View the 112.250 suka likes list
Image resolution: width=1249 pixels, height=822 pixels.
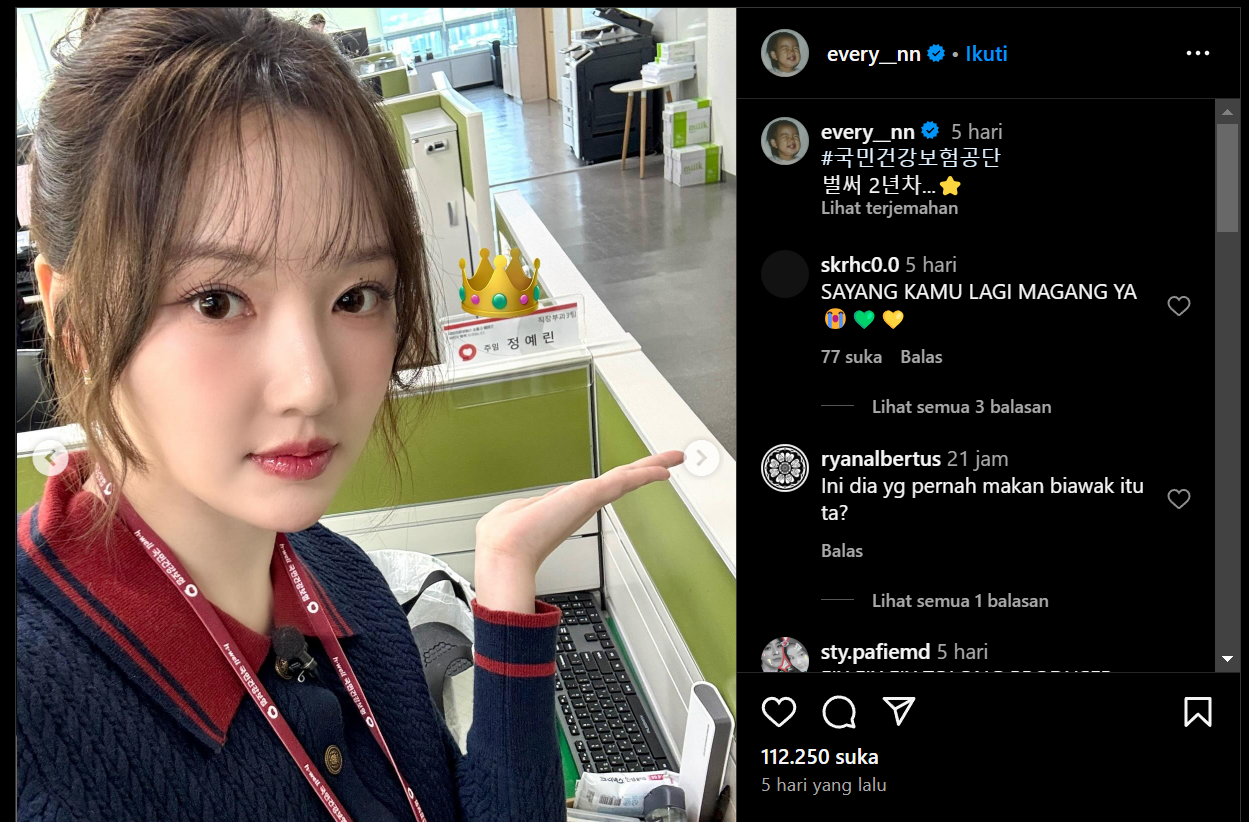pos(819,757)
